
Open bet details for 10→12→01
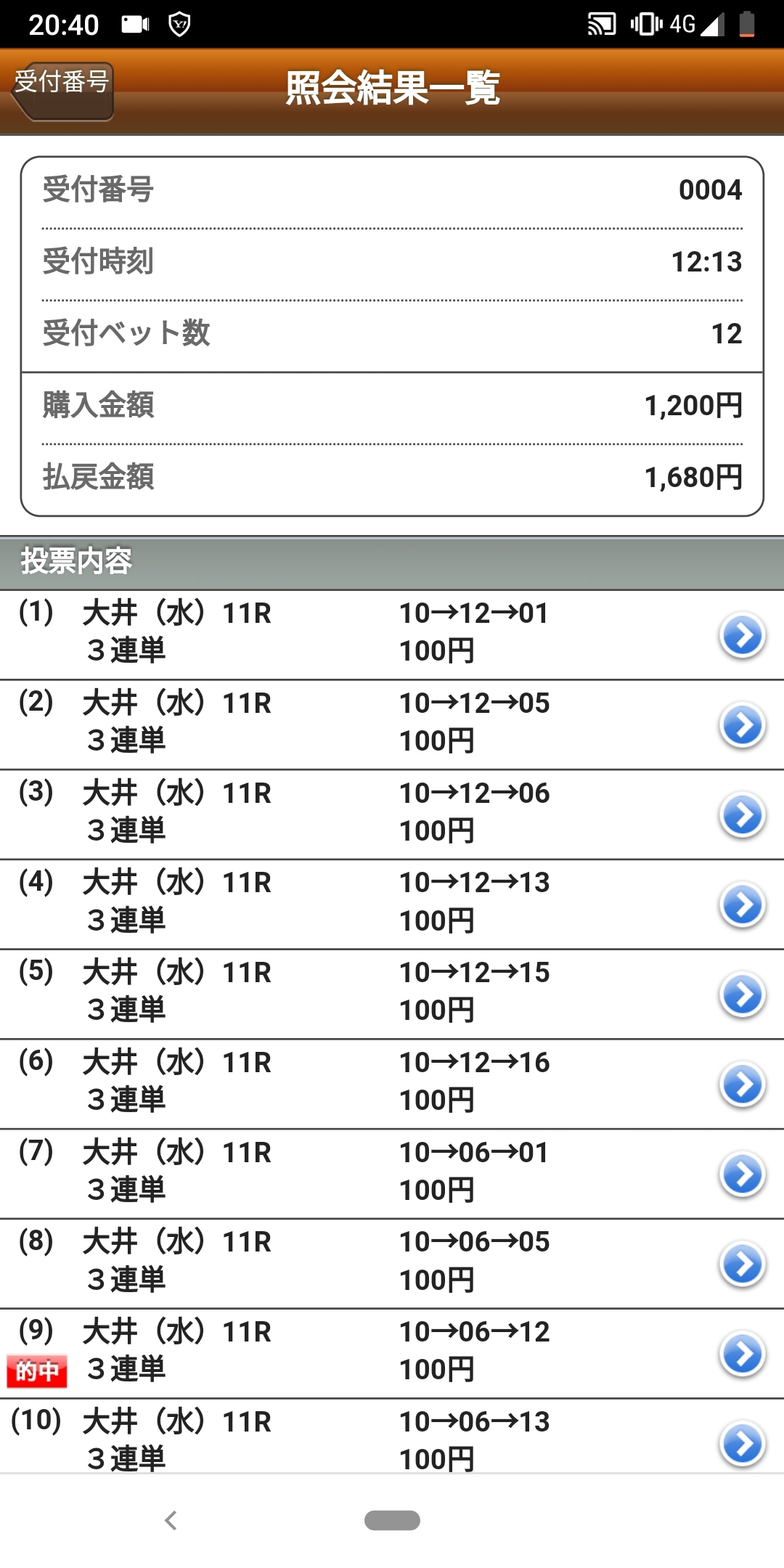(x=742, y=636)
